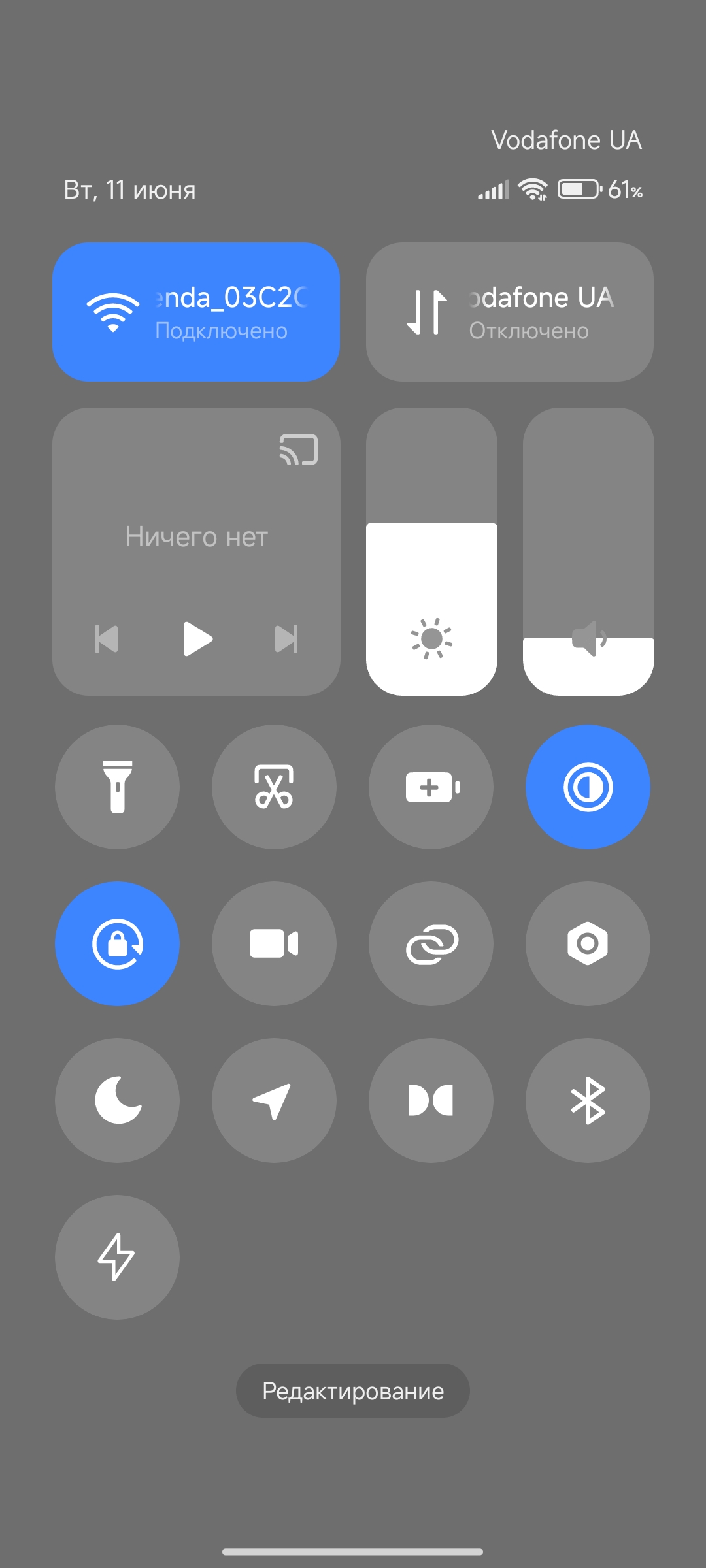Skip to the previous track
The height and width of the screenshot is (1568, 706).
[x=107, y=639]
